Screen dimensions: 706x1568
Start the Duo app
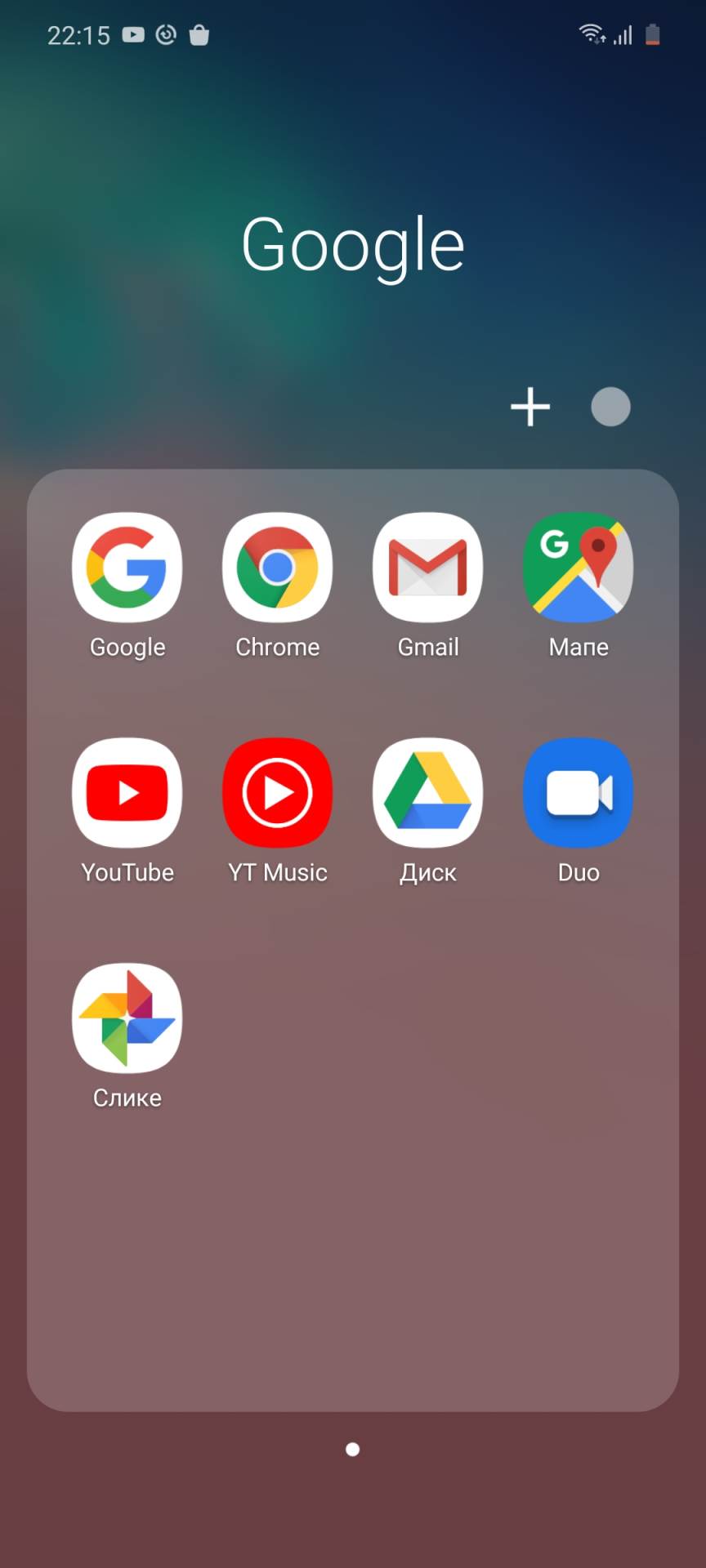(579, 793)
